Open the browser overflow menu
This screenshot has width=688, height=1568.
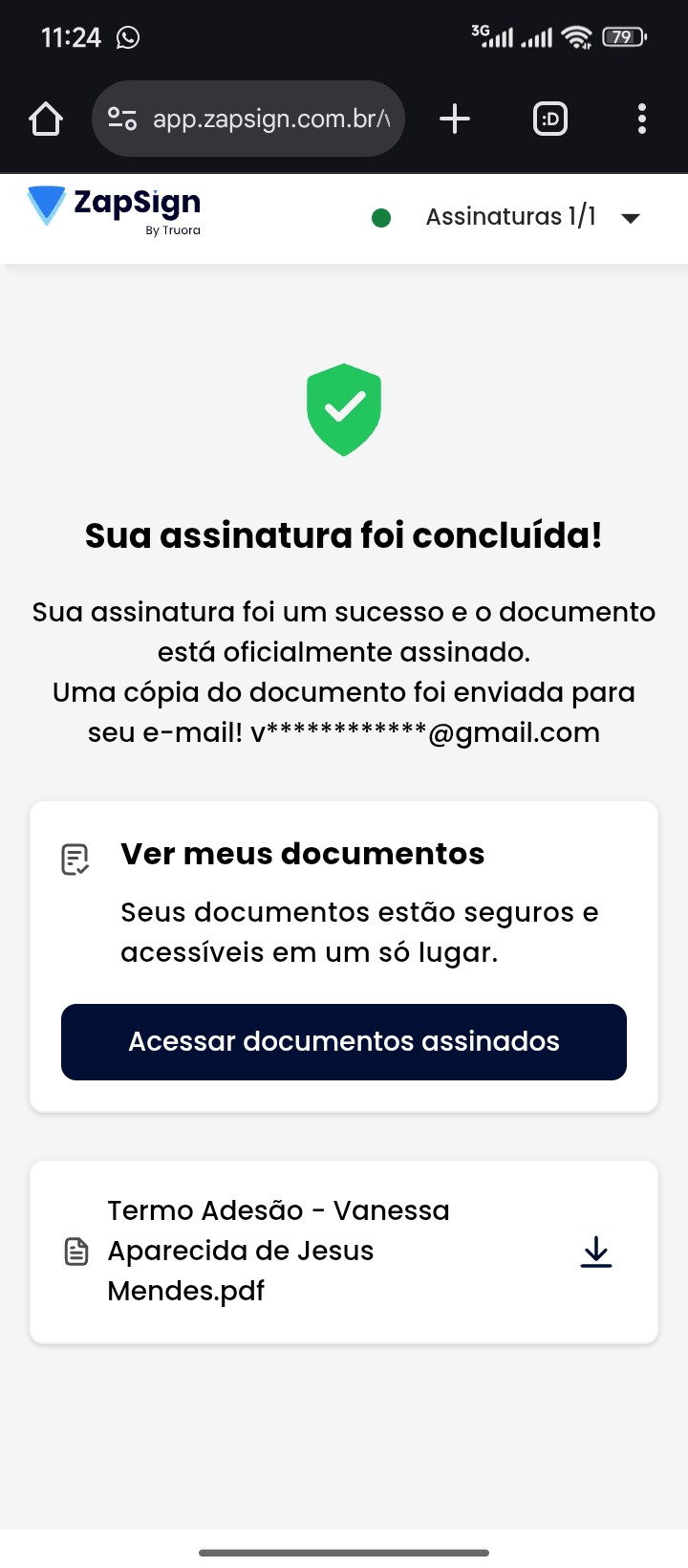coord(641,120)
